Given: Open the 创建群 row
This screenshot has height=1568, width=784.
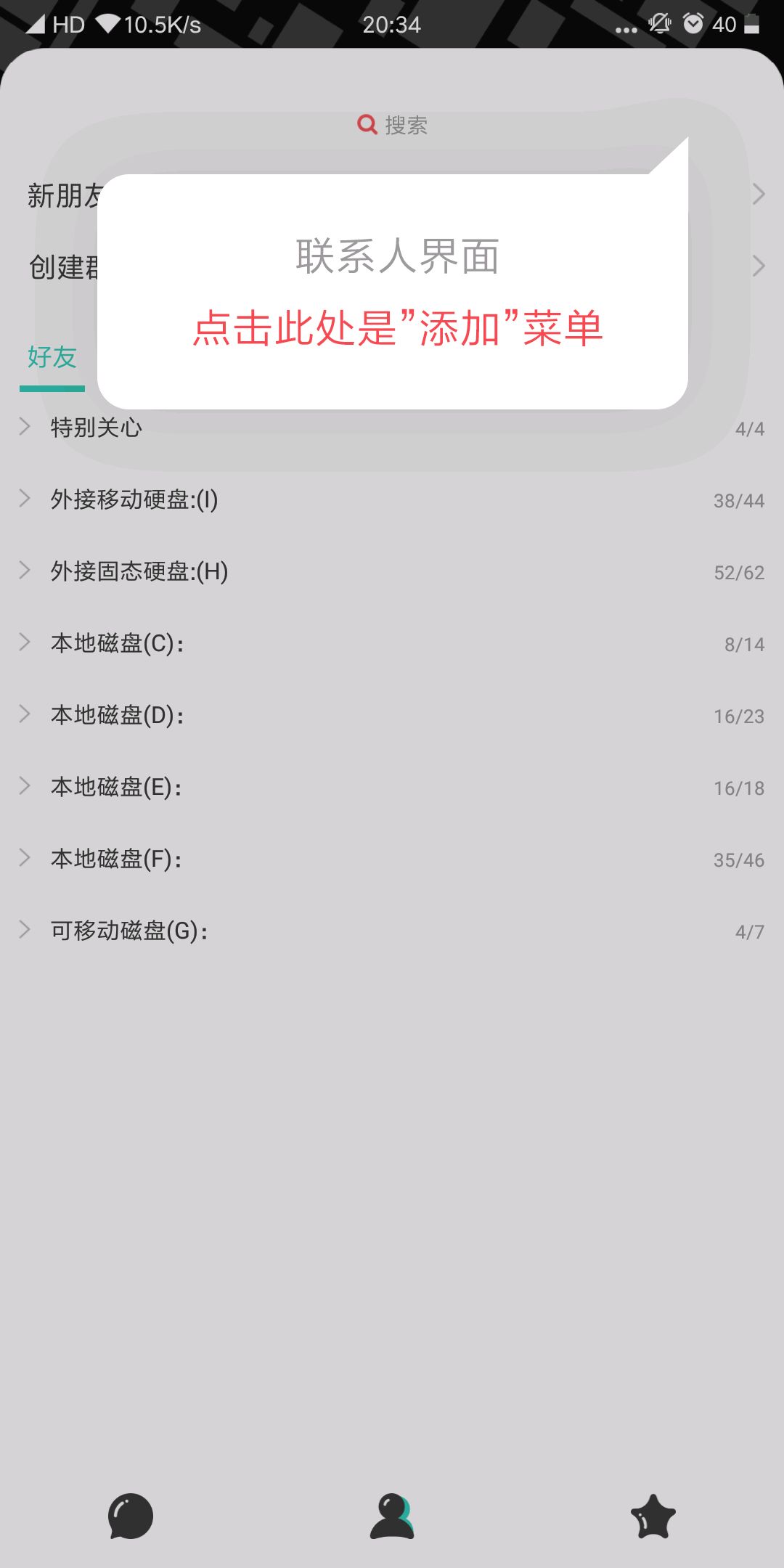Looking at the screenshot, I should click(x=392, y=266).
